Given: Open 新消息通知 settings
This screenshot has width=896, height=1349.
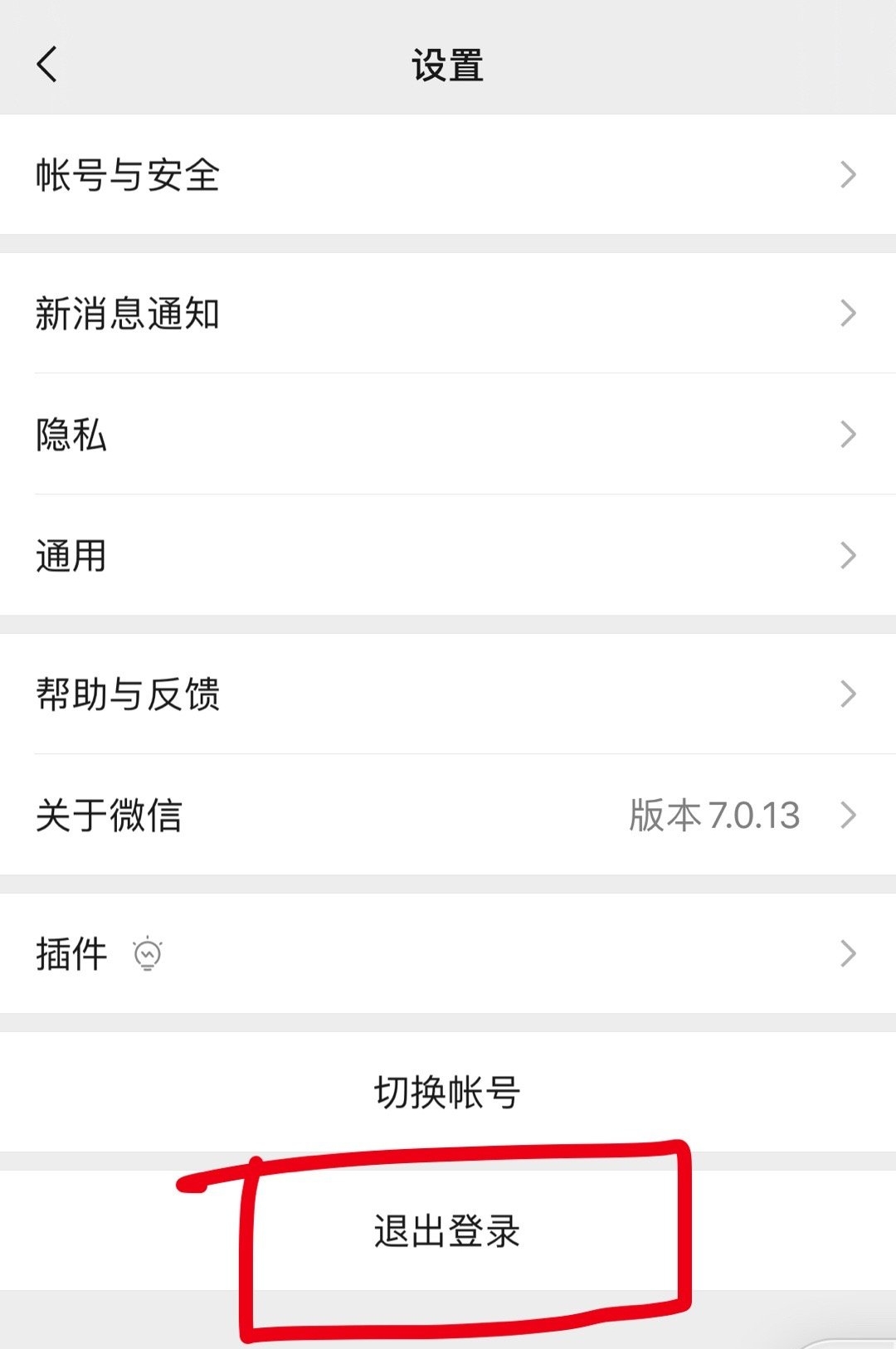Looking at the screenshot, I should [448, 314].
